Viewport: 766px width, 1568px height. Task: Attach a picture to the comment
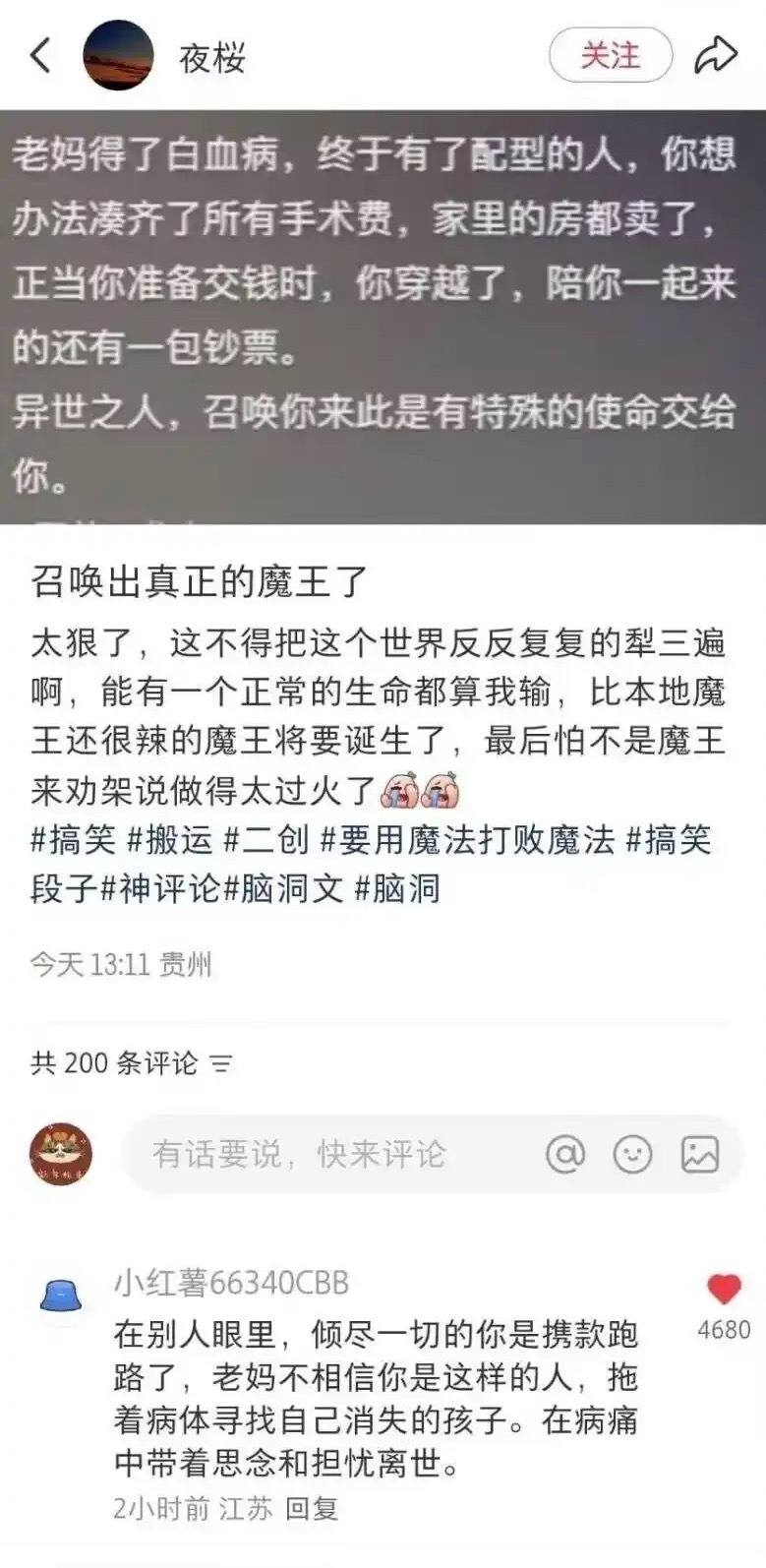click(x=700, y=1154)
